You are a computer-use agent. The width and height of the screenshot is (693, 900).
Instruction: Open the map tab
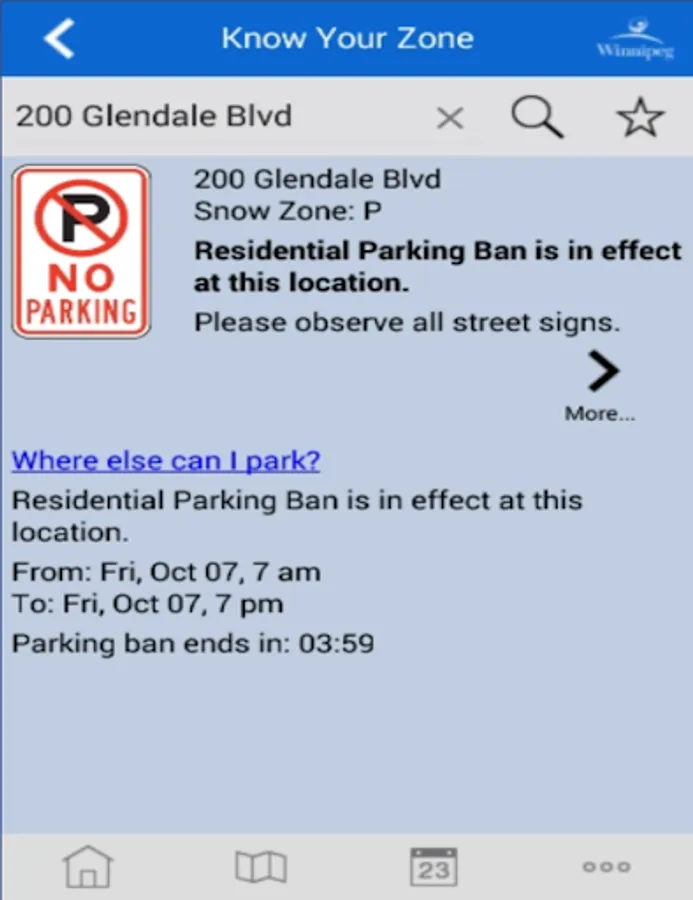tap(260, 866)
